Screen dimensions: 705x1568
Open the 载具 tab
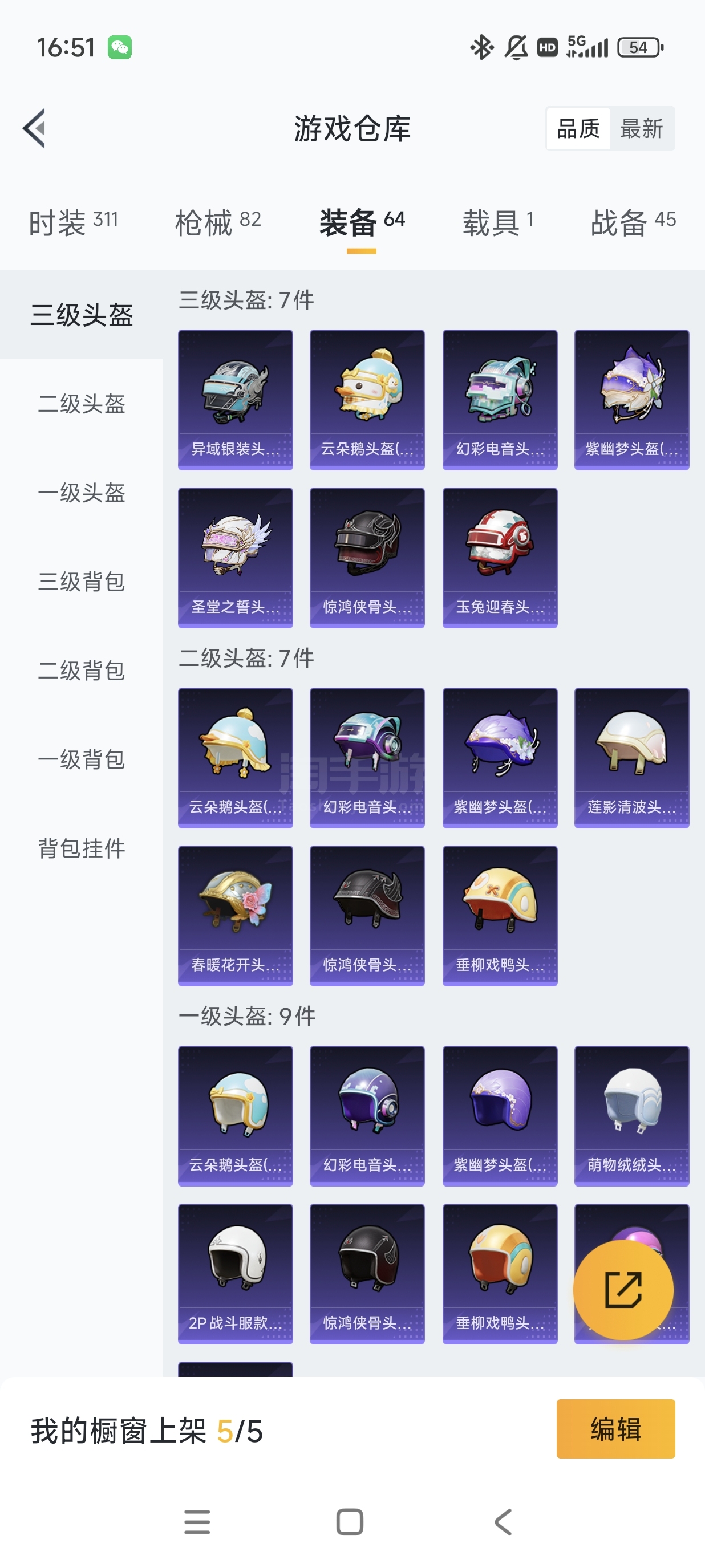[498, 222]
